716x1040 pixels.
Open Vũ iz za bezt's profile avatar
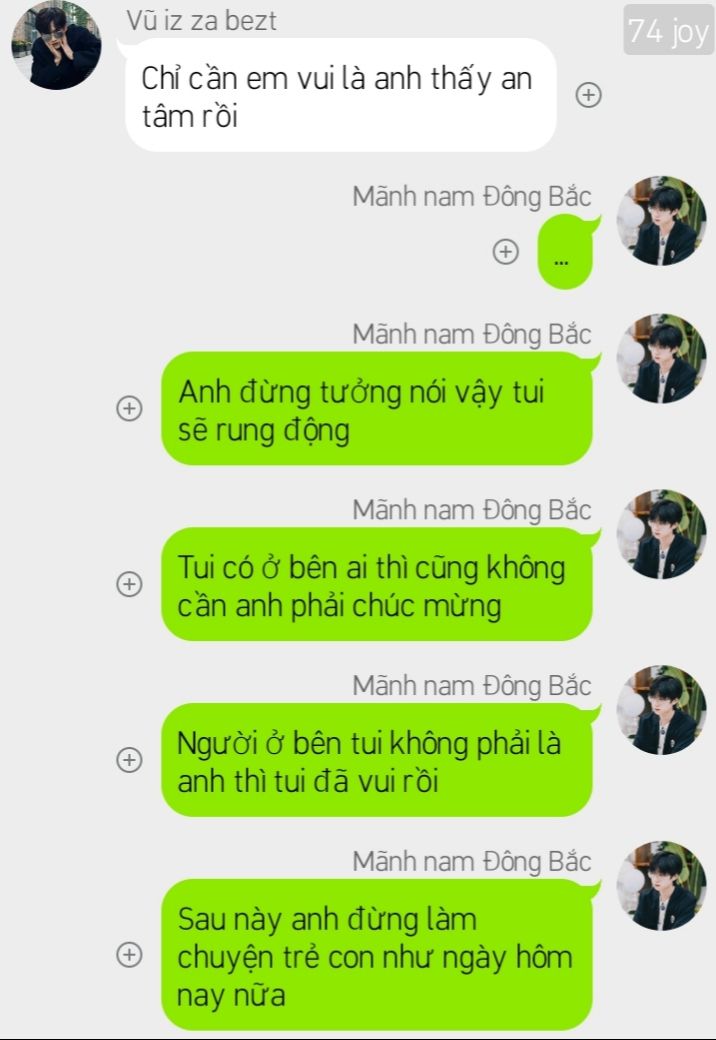pos(56,45)
